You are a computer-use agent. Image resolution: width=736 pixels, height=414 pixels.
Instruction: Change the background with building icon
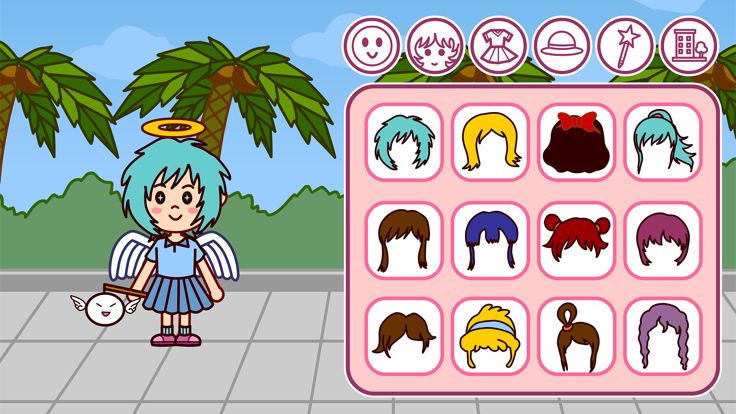pos(689,45)
